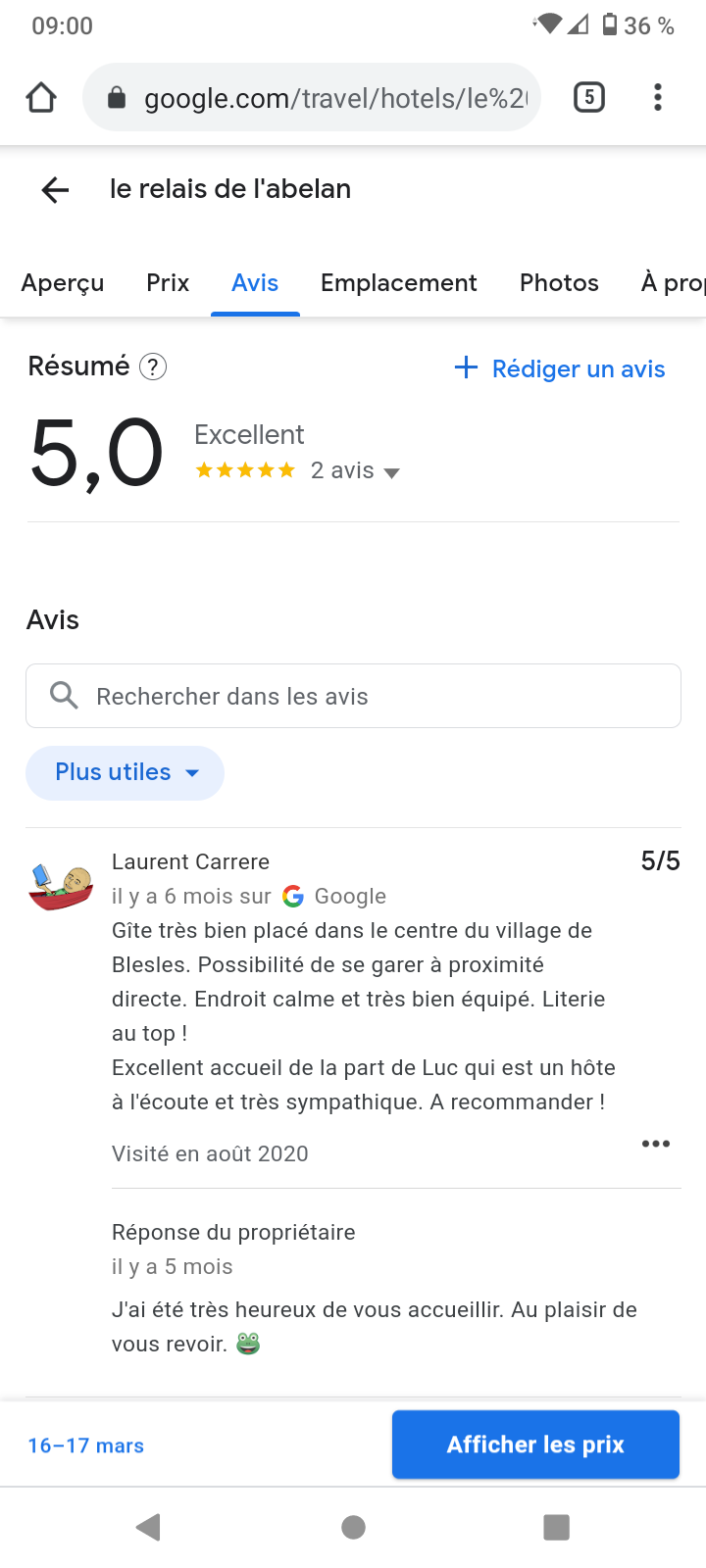Change the 16–17 mars dates

(86, 1445)
